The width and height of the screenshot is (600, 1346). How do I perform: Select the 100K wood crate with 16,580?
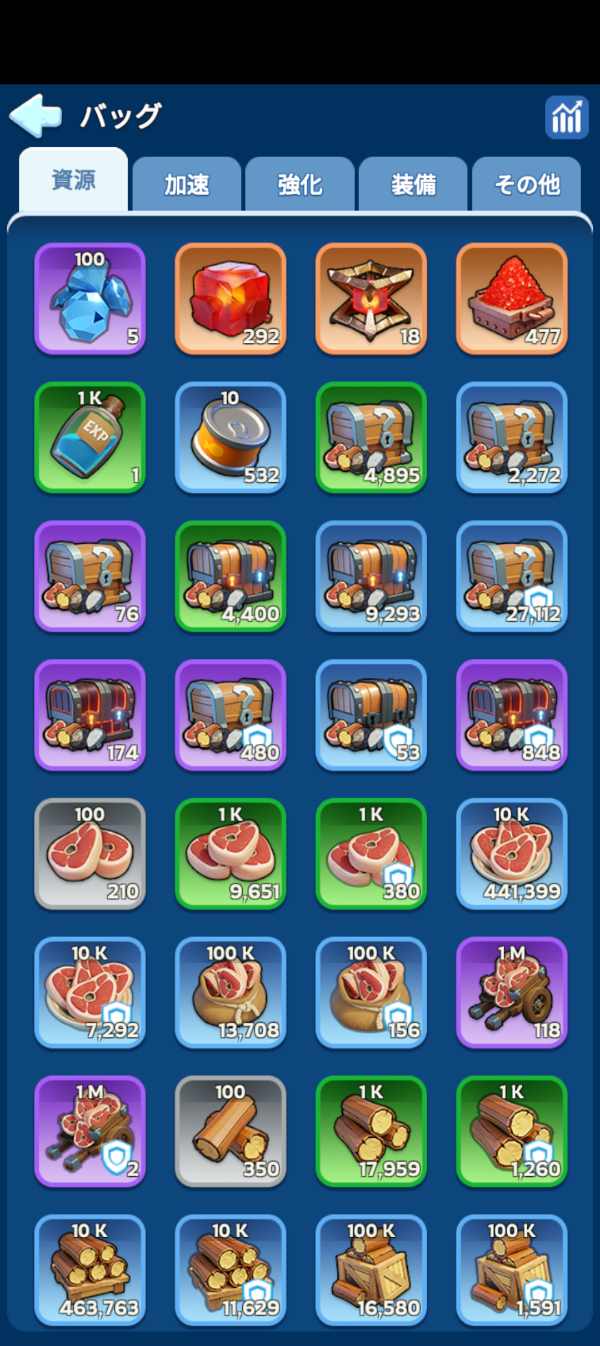coord(371,1270)
